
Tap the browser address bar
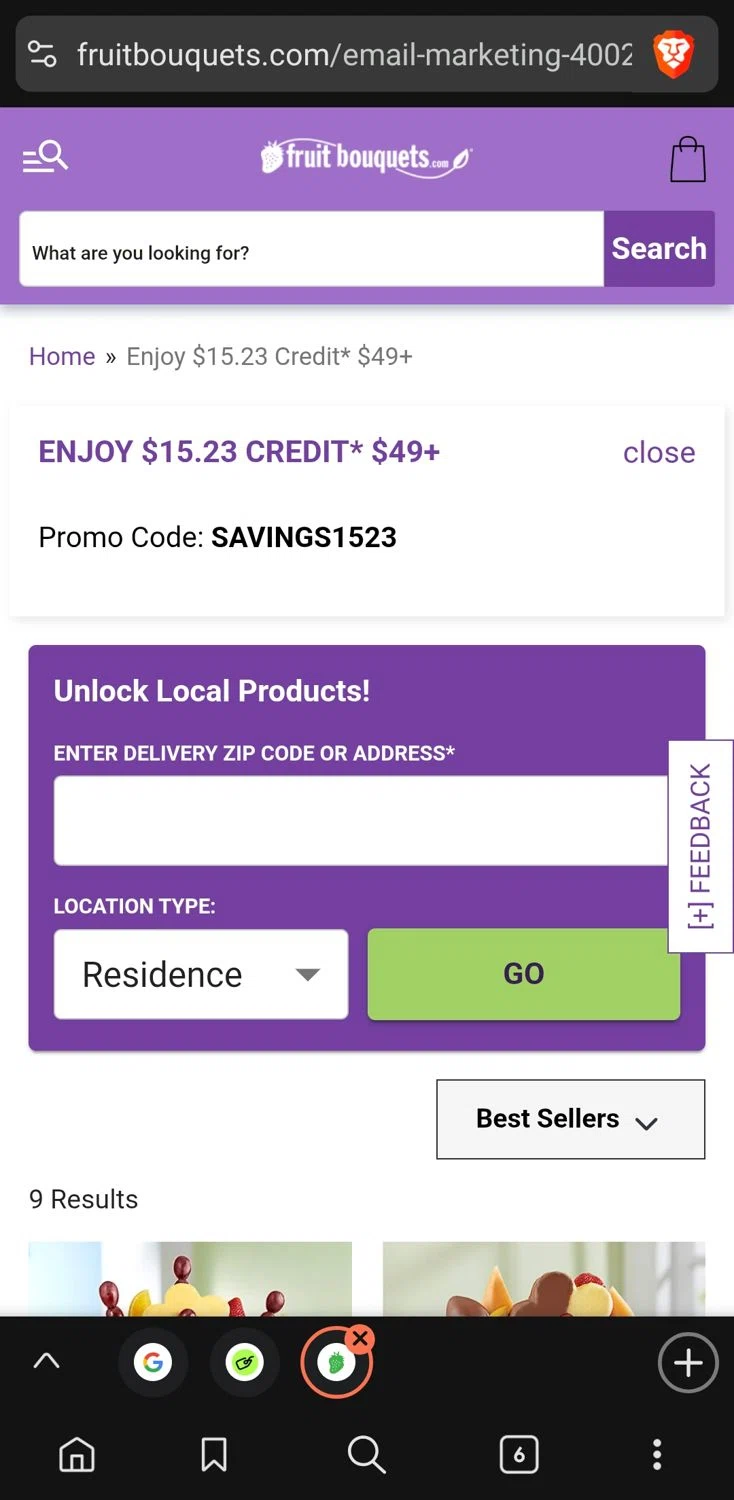[353, 54]
